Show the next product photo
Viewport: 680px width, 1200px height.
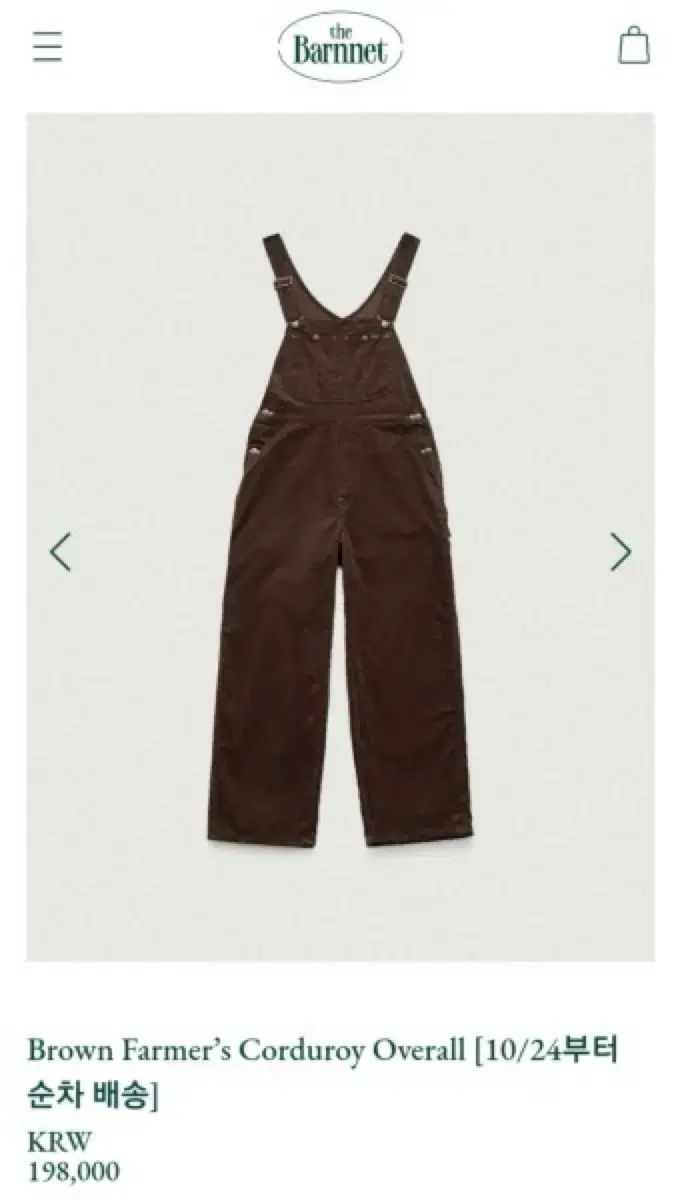coord(621,551)
